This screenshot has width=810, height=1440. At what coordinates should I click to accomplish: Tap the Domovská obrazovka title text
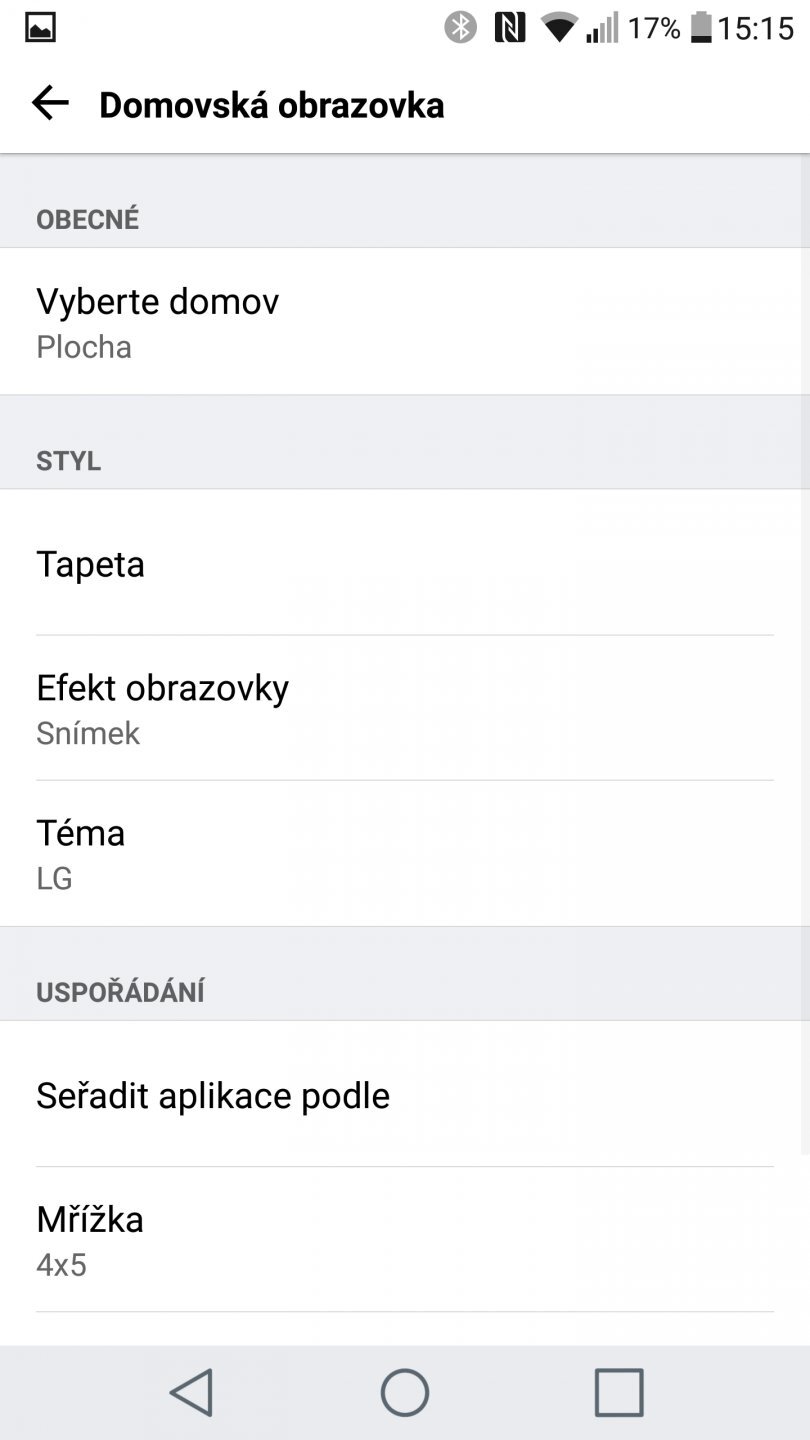coord(271,105)
